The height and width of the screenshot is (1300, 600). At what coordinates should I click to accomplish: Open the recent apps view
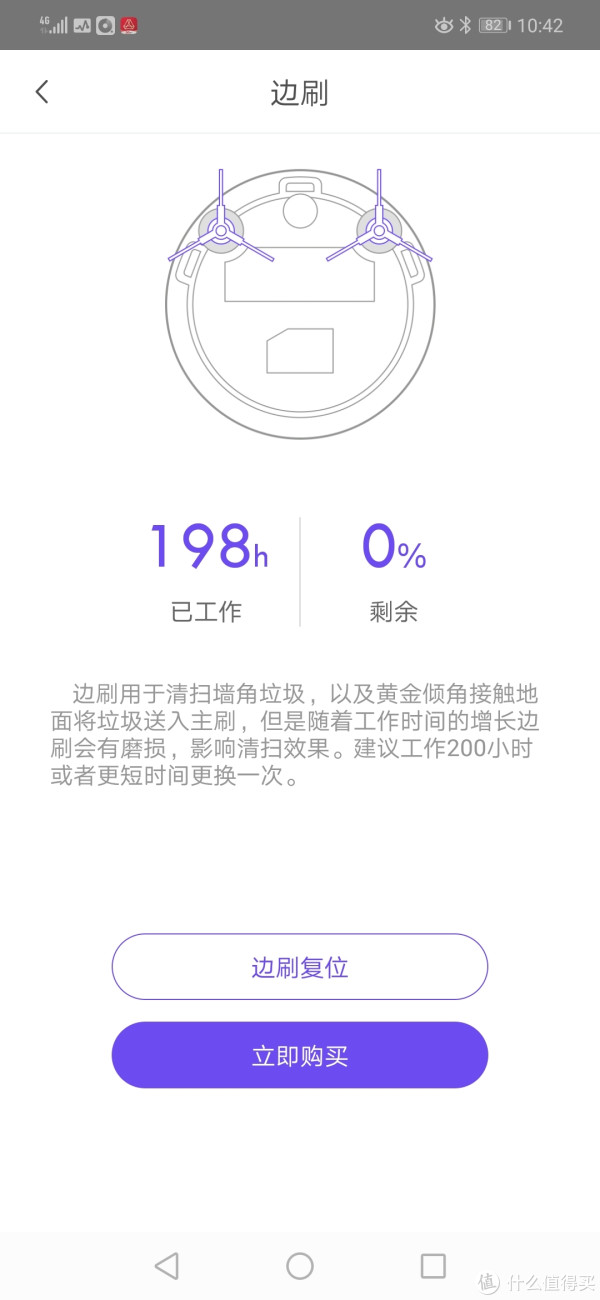433,1266
